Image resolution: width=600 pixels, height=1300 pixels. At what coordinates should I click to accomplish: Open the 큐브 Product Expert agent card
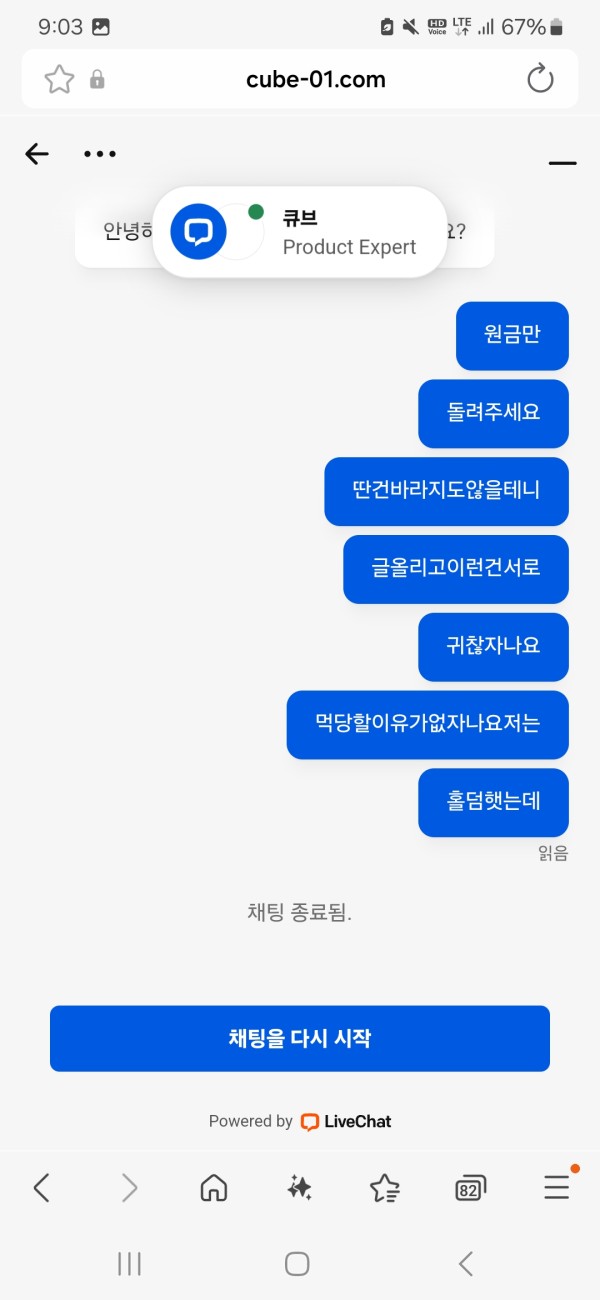click(x=299, y=232)
